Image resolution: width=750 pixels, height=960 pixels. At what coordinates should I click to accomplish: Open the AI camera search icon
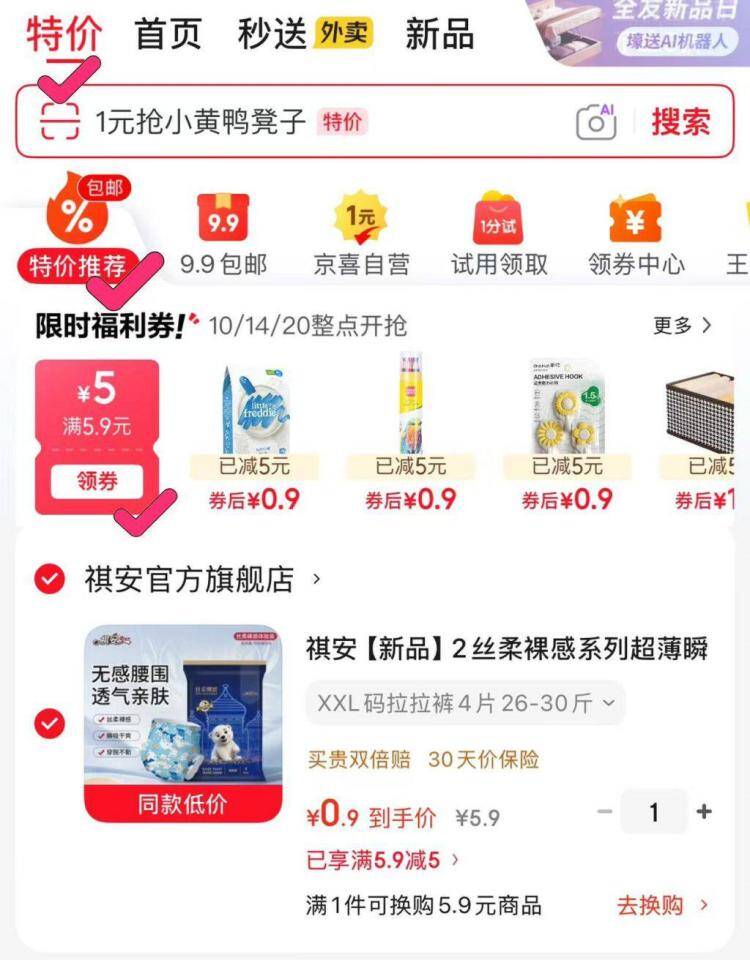coord(596,122)
